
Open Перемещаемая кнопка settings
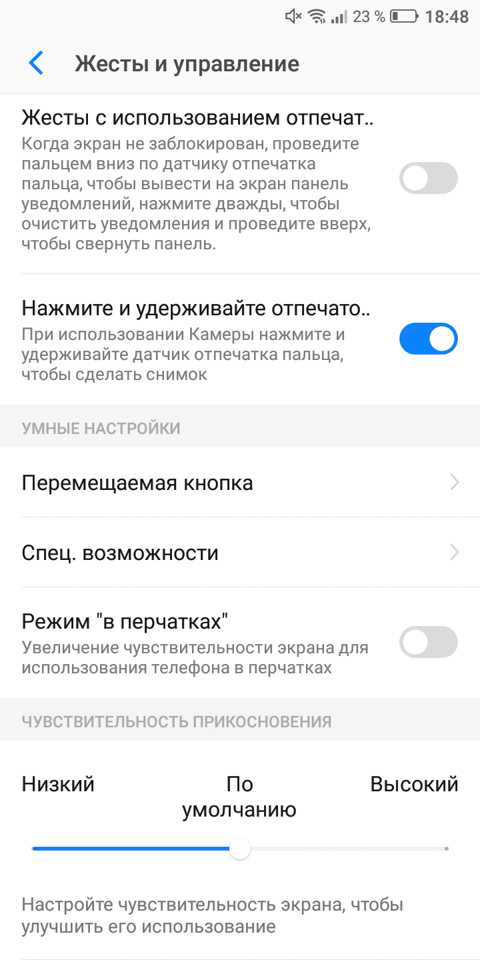click(240, 483)
